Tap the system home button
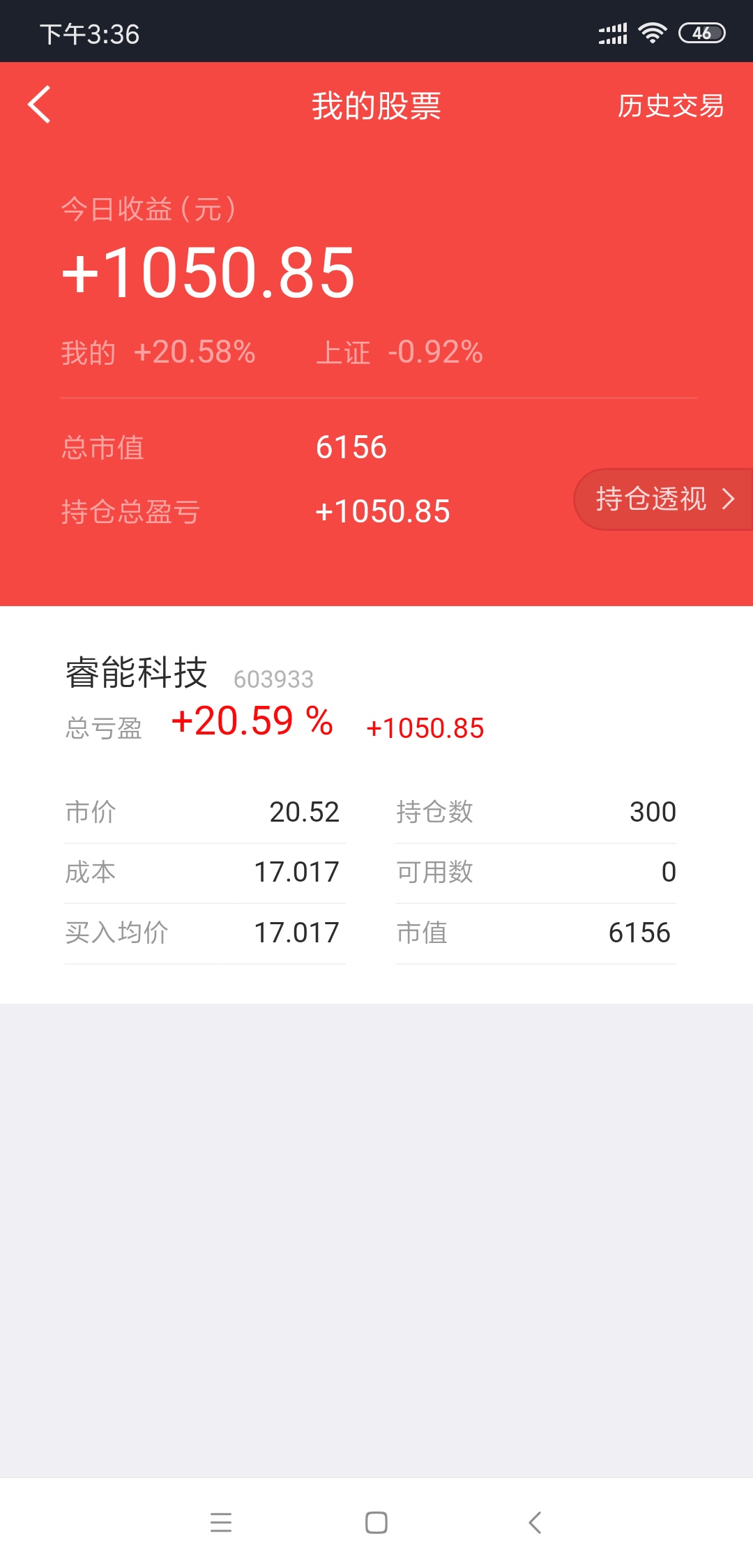This screenshot has width=753, height=1568. (x=376, y=1522)
